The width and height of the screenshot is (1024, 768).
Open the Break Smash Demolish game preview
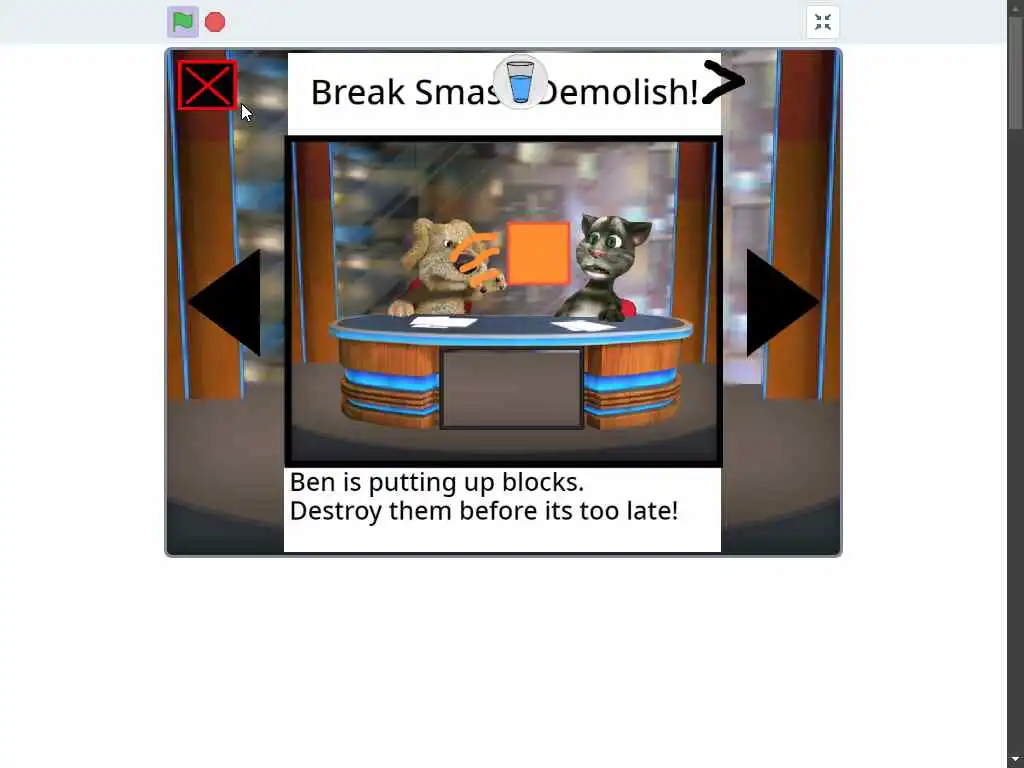click(503, 300)
